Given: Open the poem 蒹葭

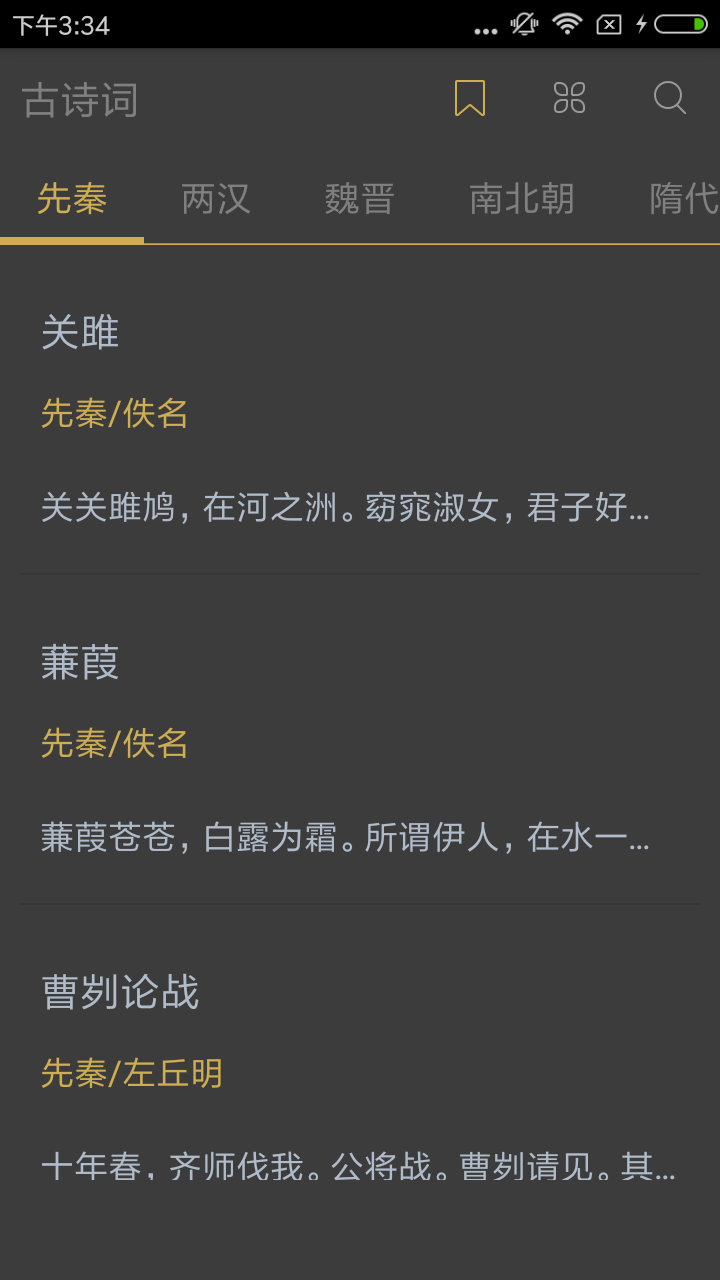Looking at the screenshot, I should pyautogui.click(x=360, y=740).
